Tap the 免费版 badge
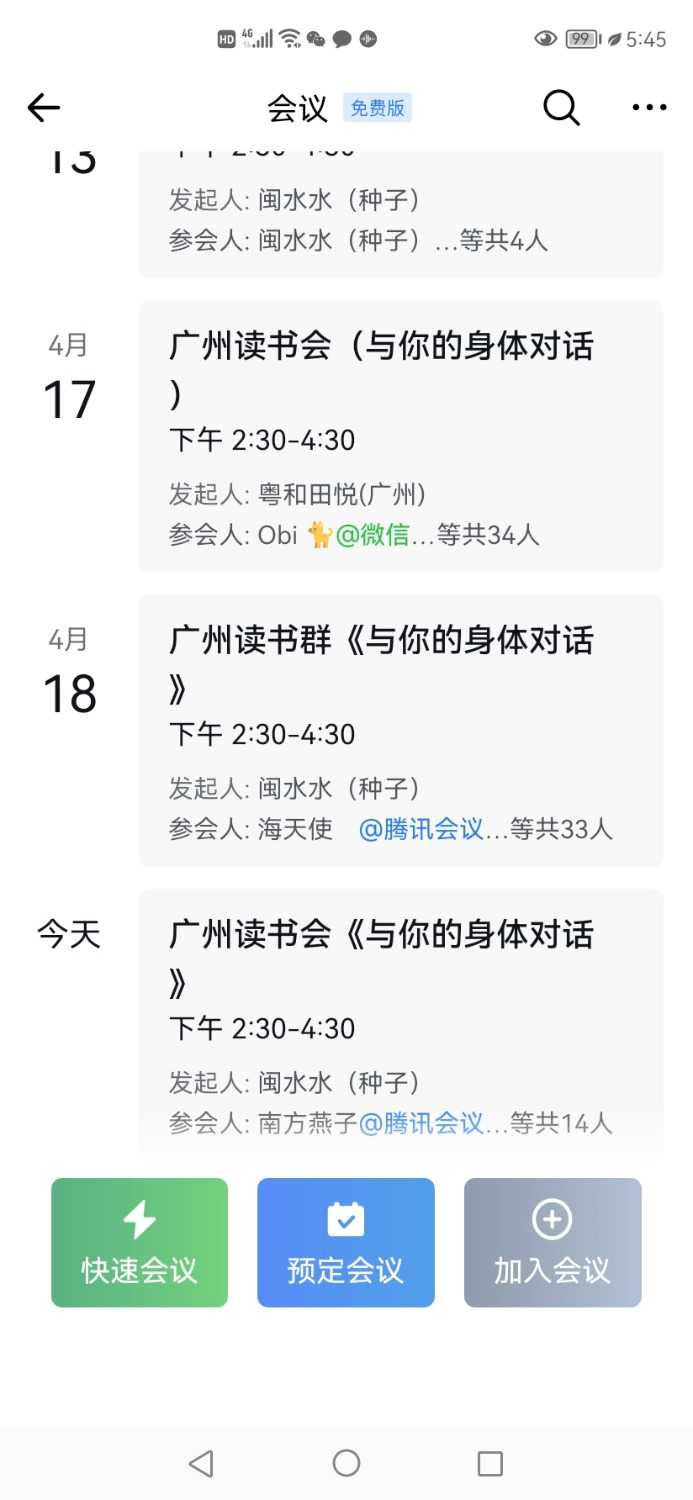The image size is (693, 1500). [377, 108]
